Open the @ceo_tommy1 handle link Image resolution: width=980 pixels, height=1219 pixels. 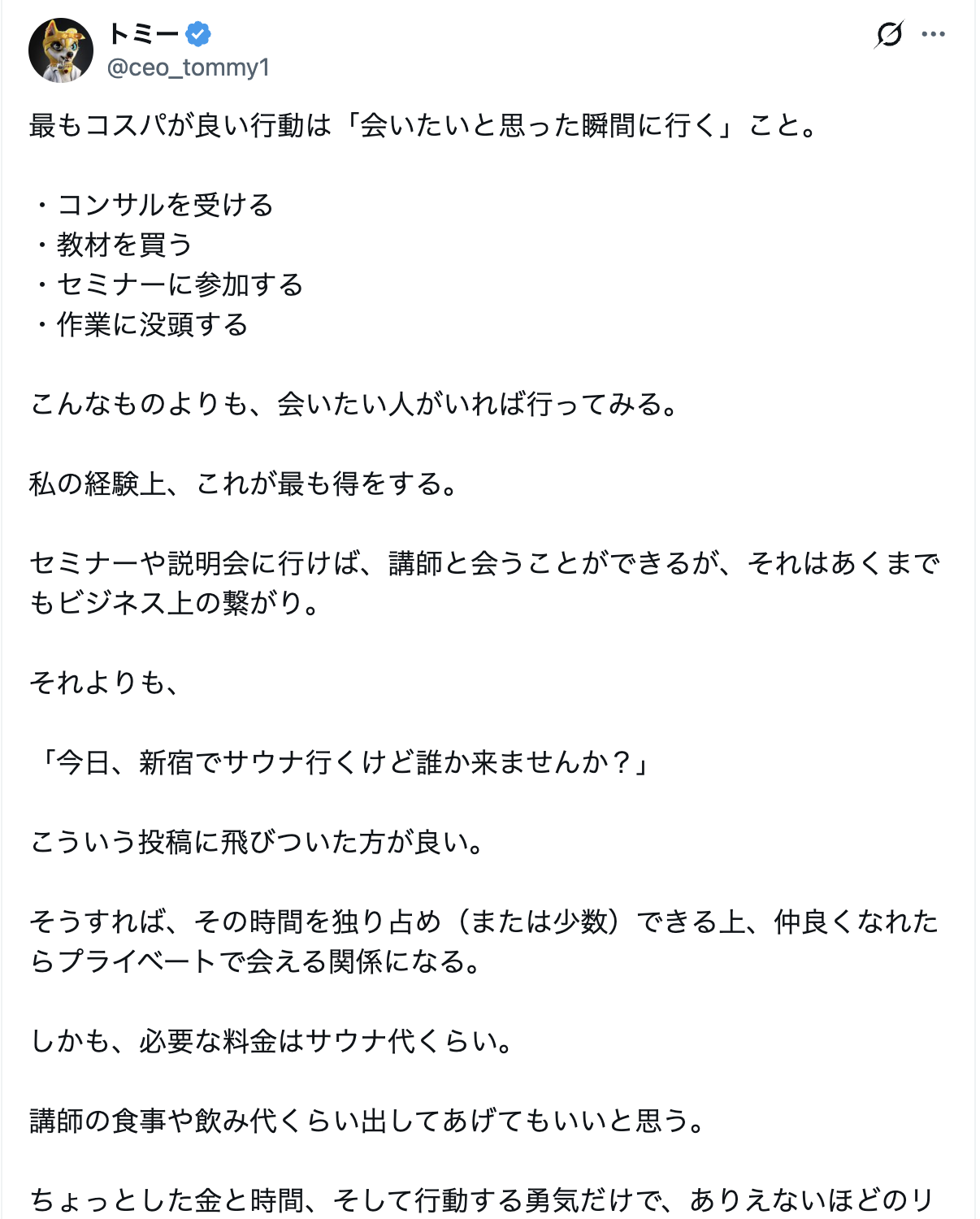click(x=188, y=67)
